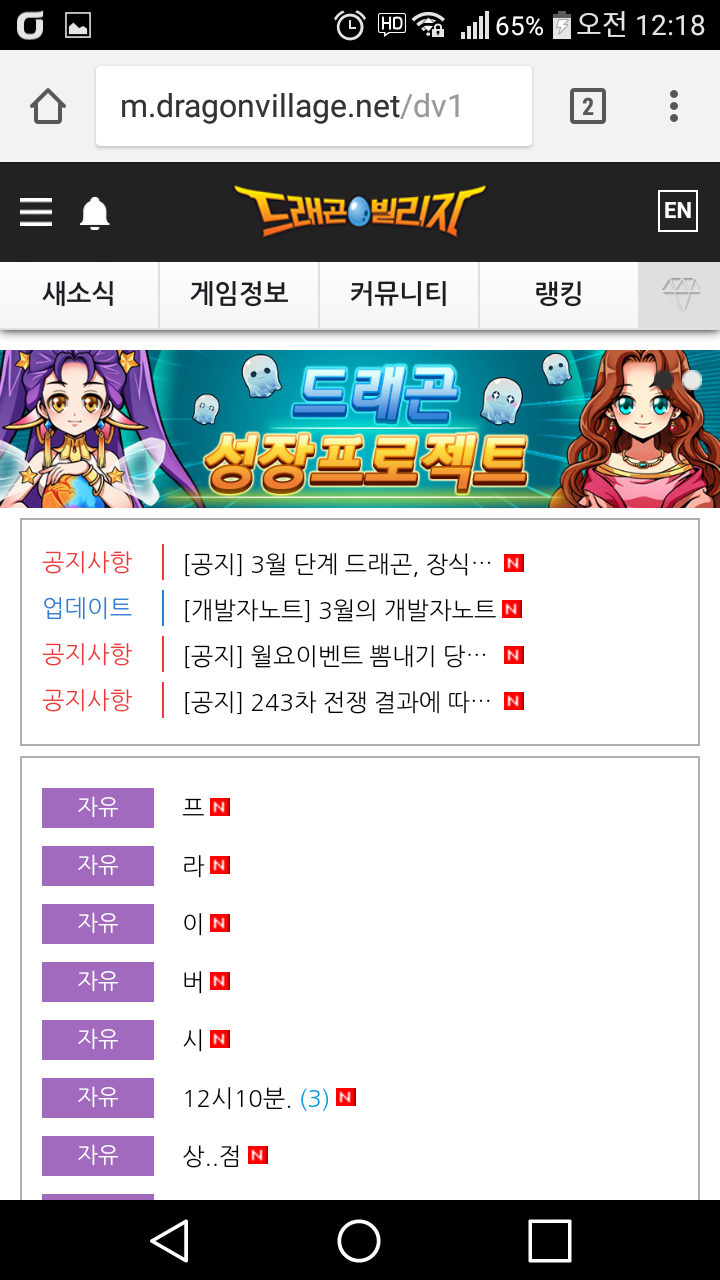Screen dimensions: 720x1280
Task: Open the notice about 3월 단계 드래곤
Action: (338, 563)
